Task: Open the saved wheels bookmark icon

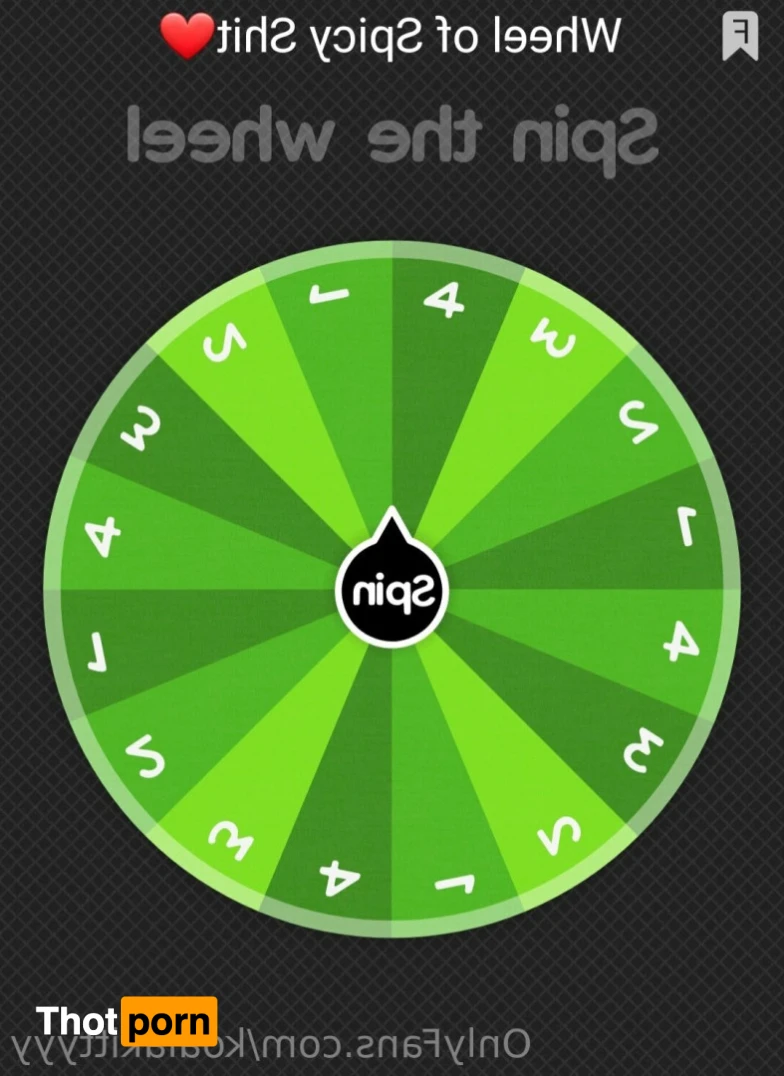Action: coord(739,37)
